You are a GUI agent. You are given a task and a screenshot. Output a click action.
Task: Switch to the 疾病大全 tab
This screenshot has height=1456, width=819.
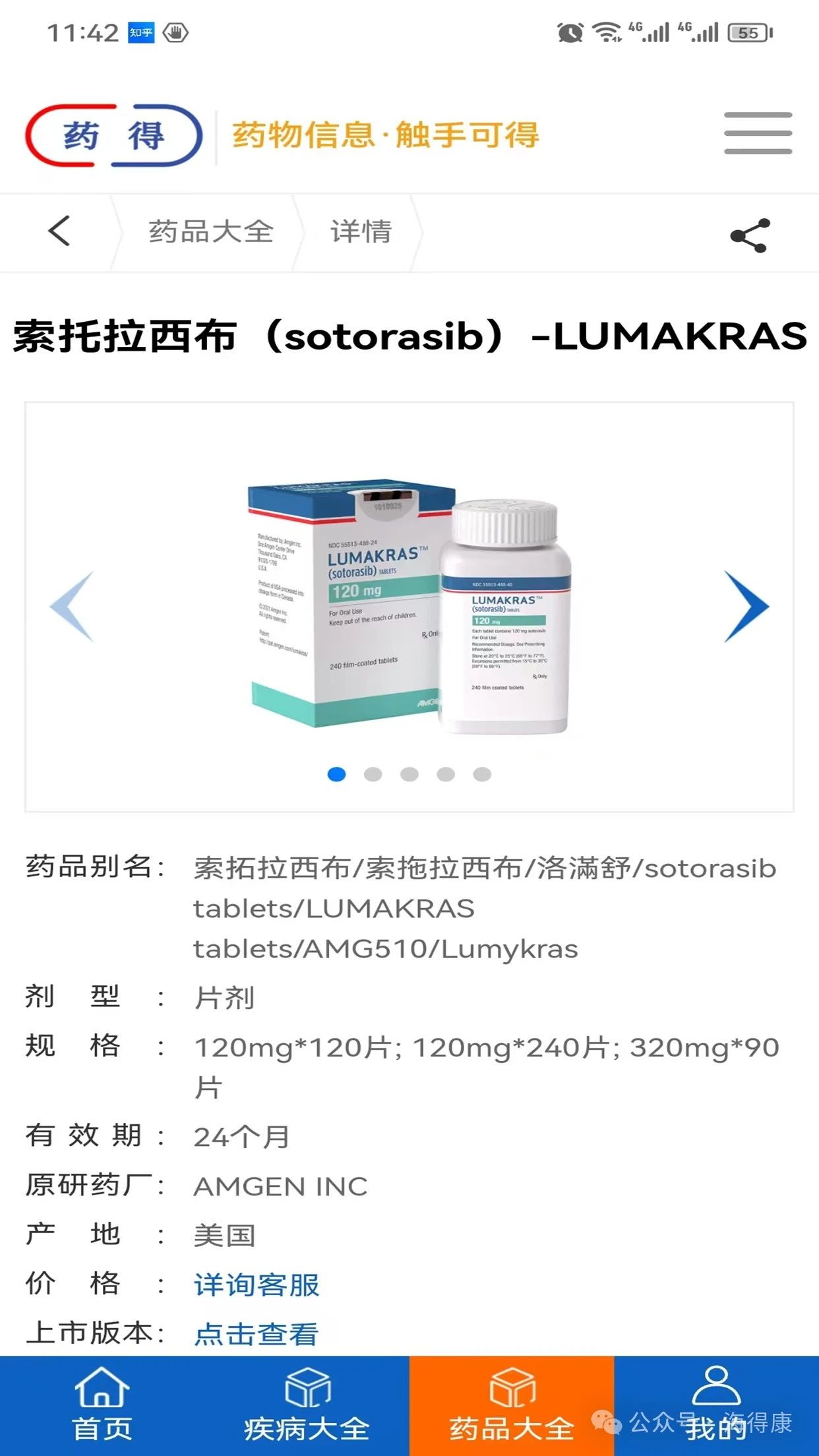coord(307,1405)
